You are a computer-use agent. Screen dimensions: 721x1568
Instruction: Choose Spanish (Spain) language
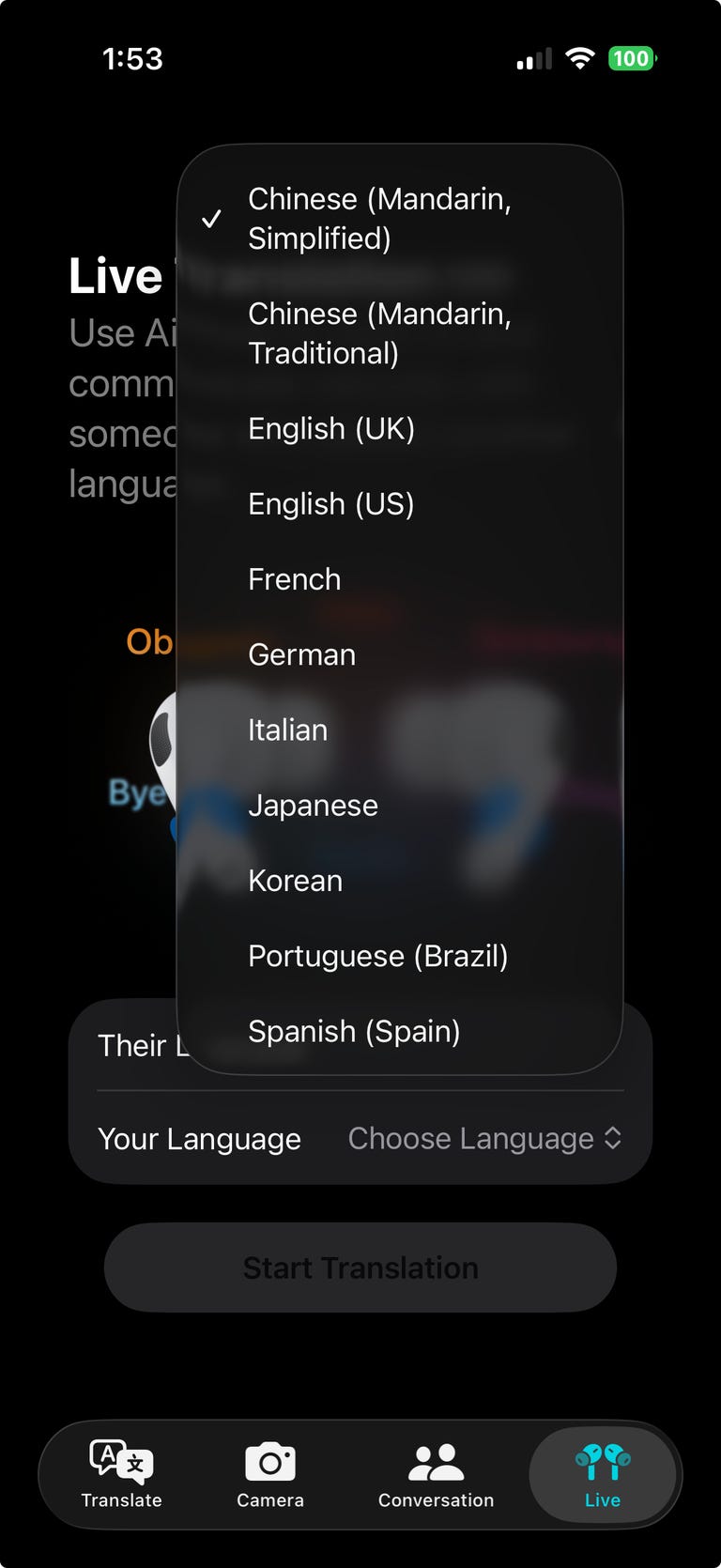point(354,1031)
